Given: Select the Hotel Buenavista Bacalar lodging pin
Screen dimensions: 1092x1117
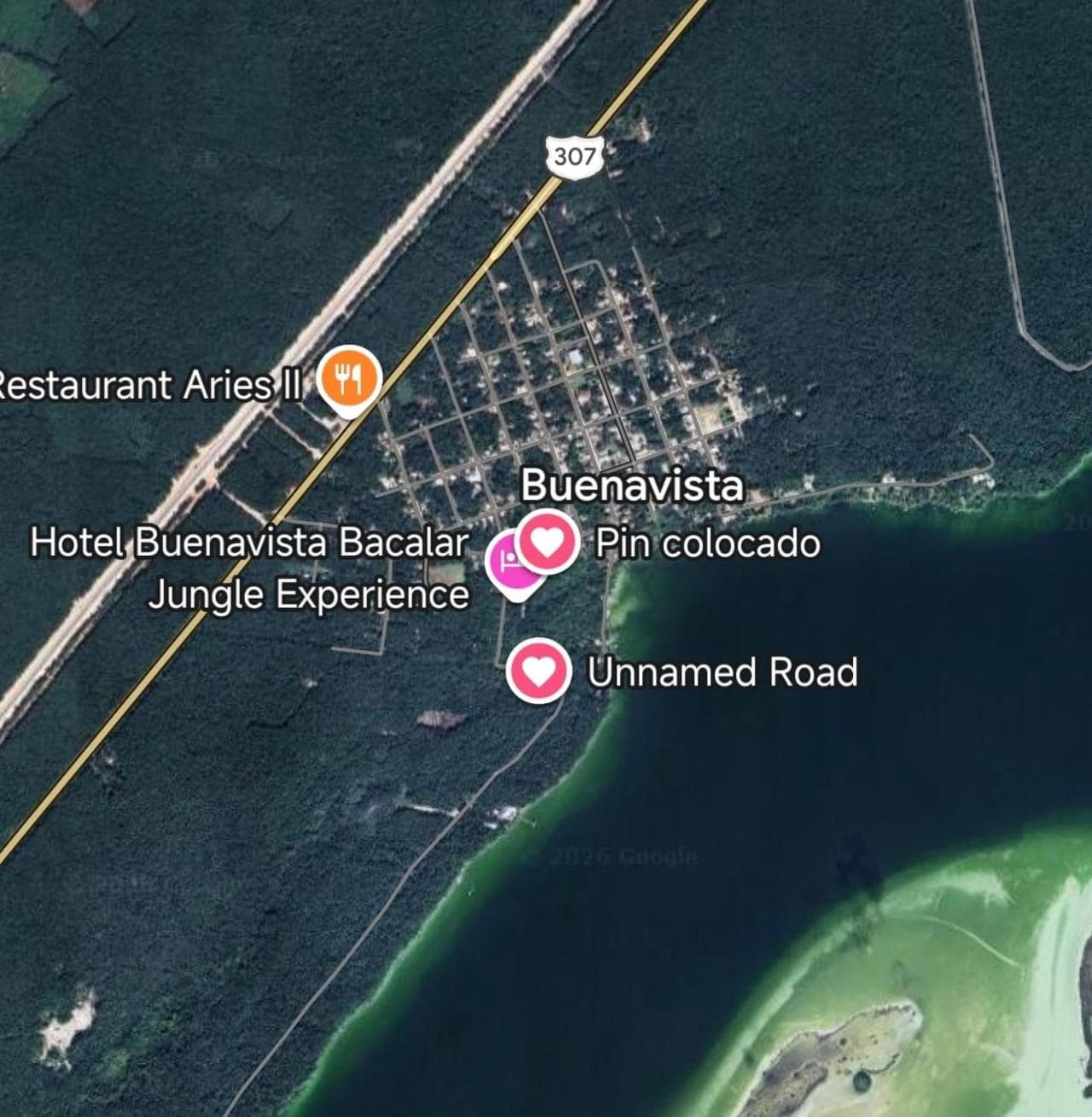Looking at the screenshot, I should click(x=504, y=562).
